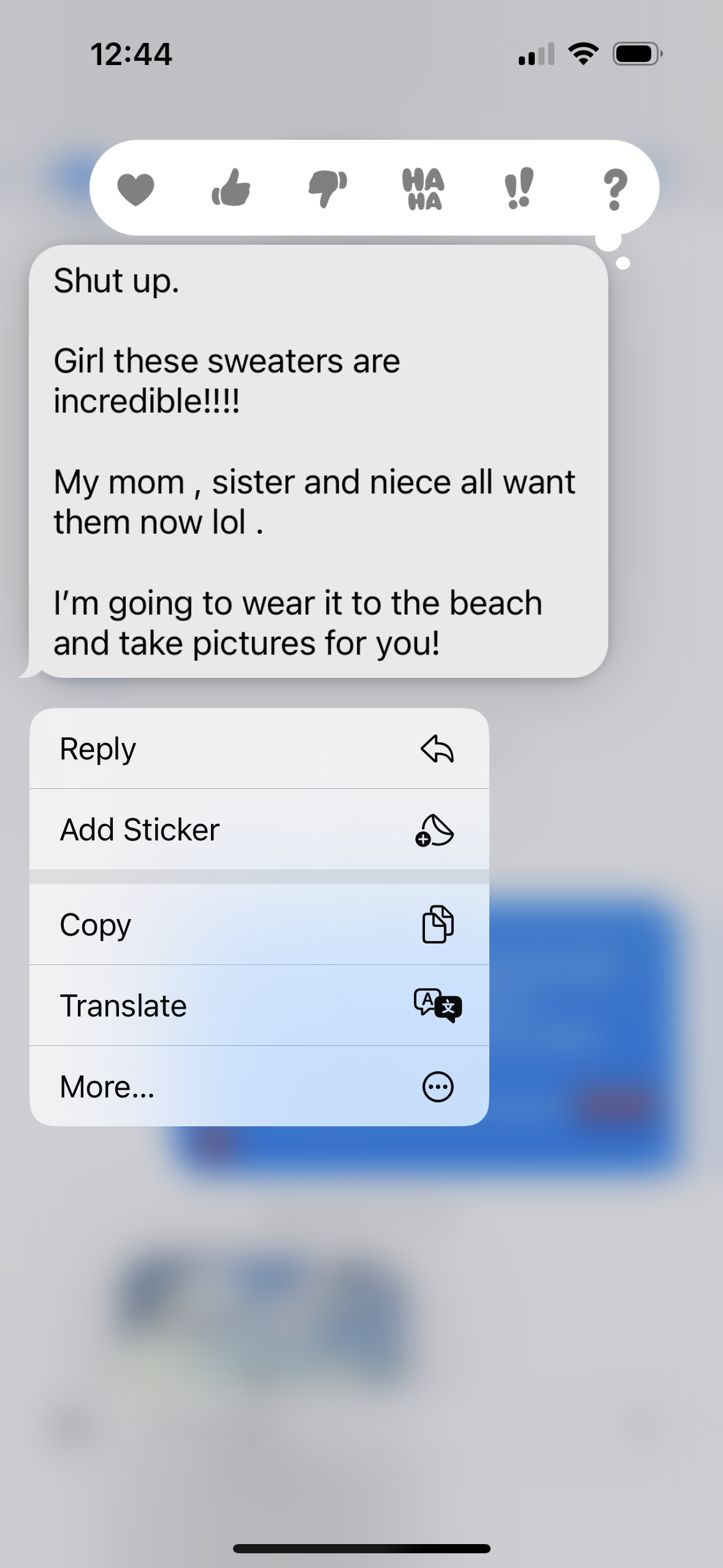Choose Reply from the message menu

259,749
